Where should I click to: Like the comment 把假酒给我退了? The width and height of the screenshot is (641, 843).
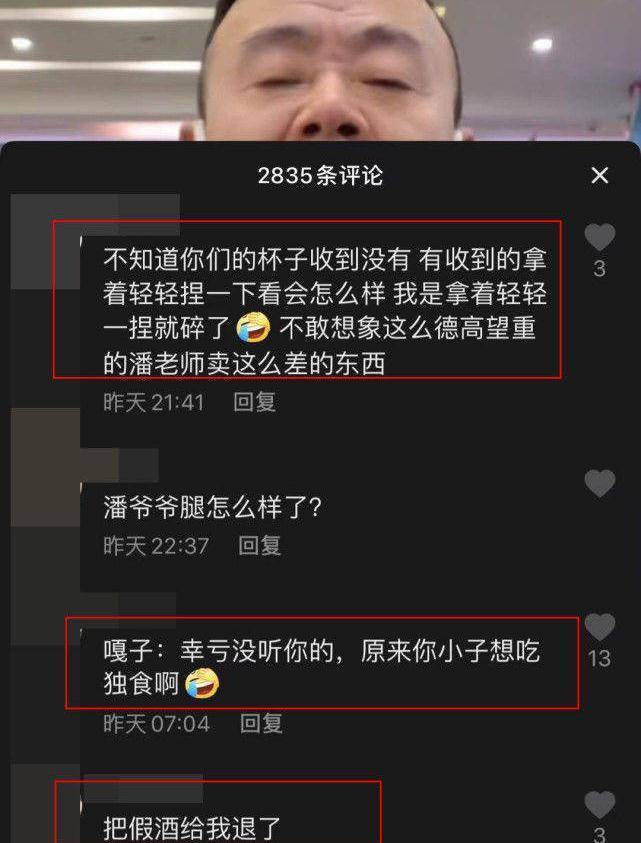(x=599, y=805)
